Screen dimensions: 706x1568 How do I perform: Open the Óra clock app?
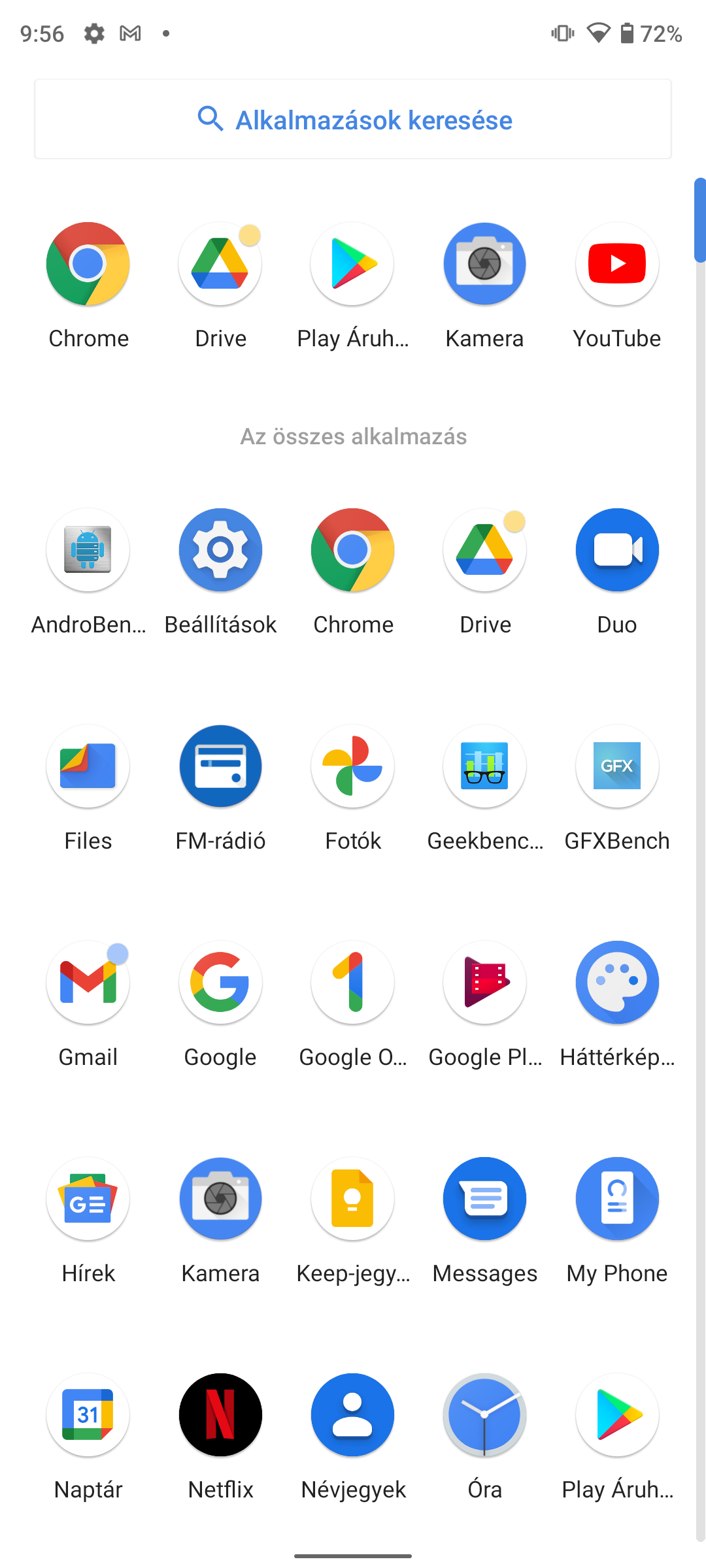point(484,1415)
